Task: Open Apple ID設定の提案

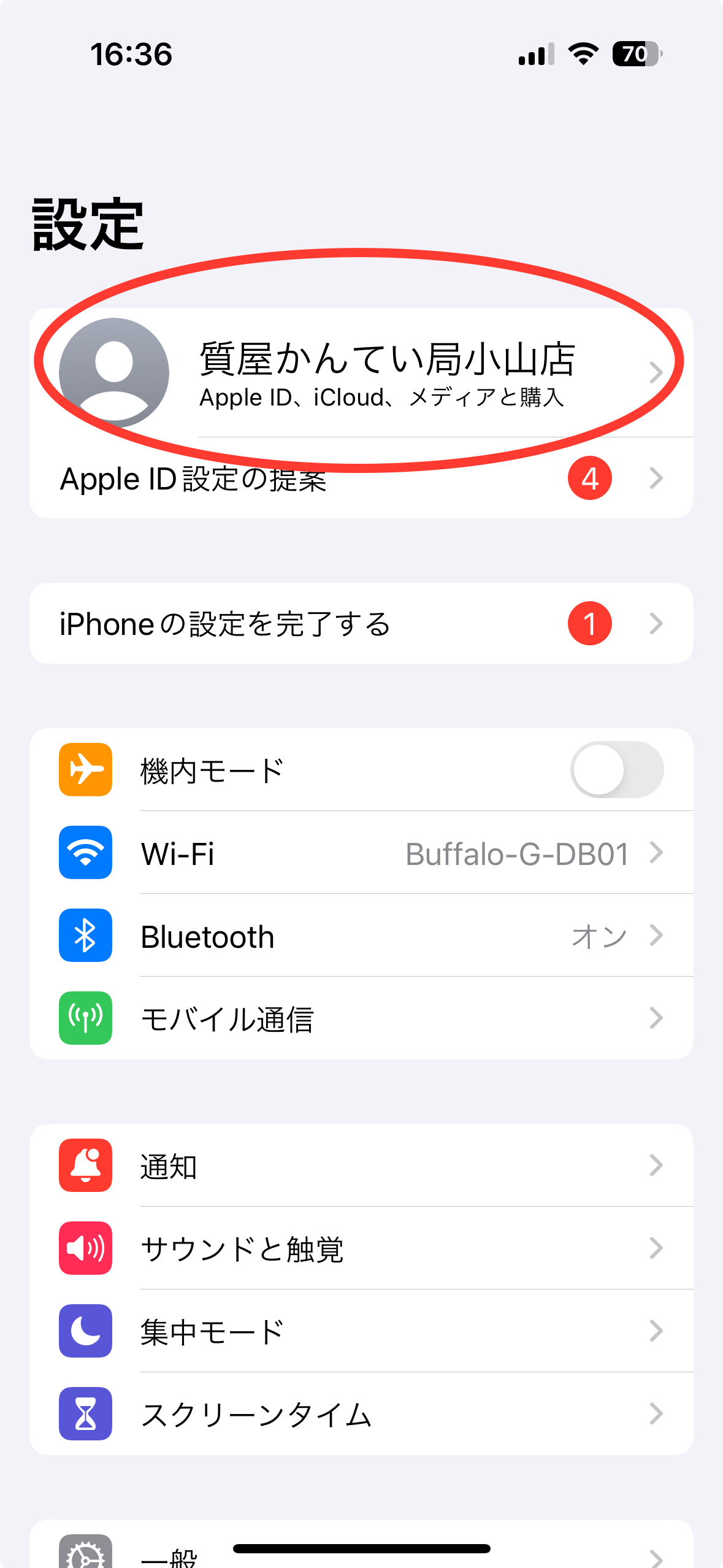Action: tap(361, 478)
